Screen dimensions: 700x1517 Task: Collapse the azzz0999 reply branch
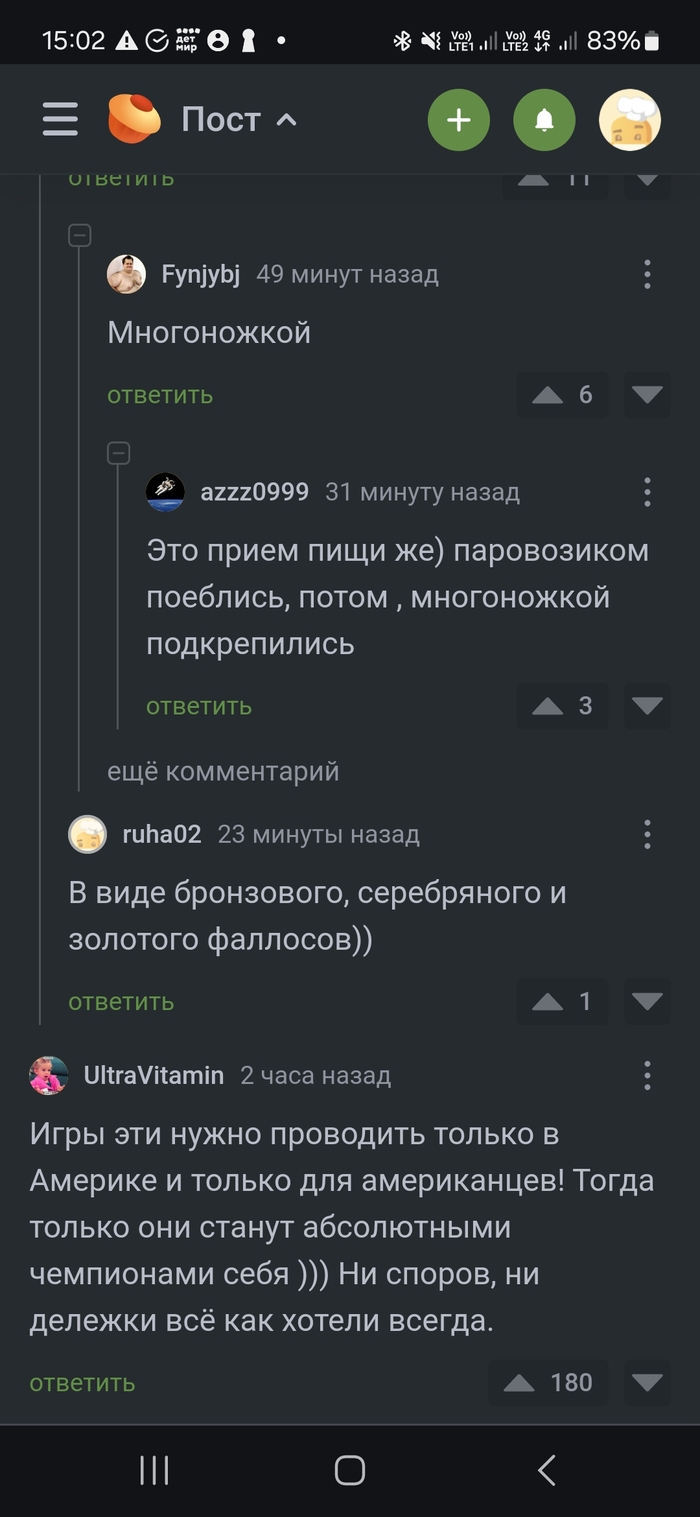coord(118,453)
